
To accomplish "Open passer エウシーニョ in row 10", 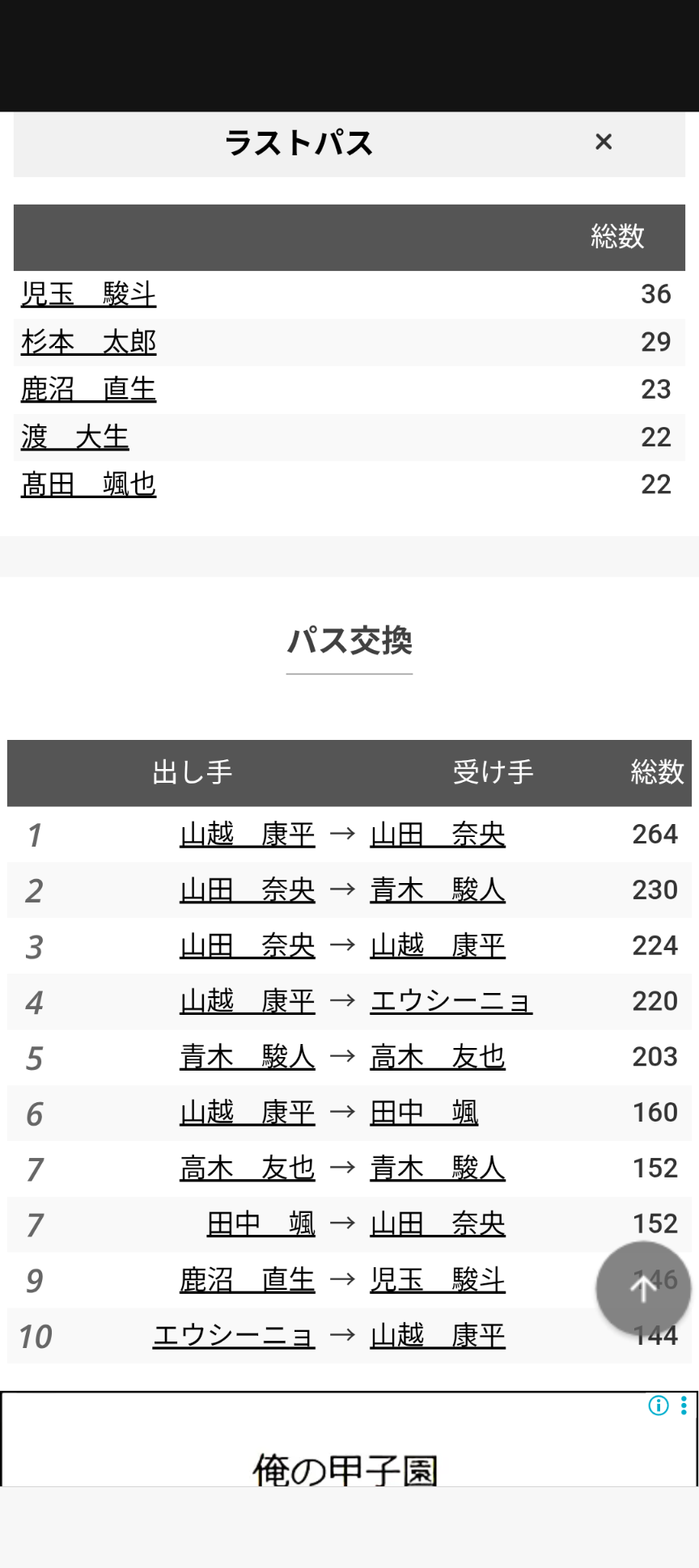I will tap(234, 1335).
